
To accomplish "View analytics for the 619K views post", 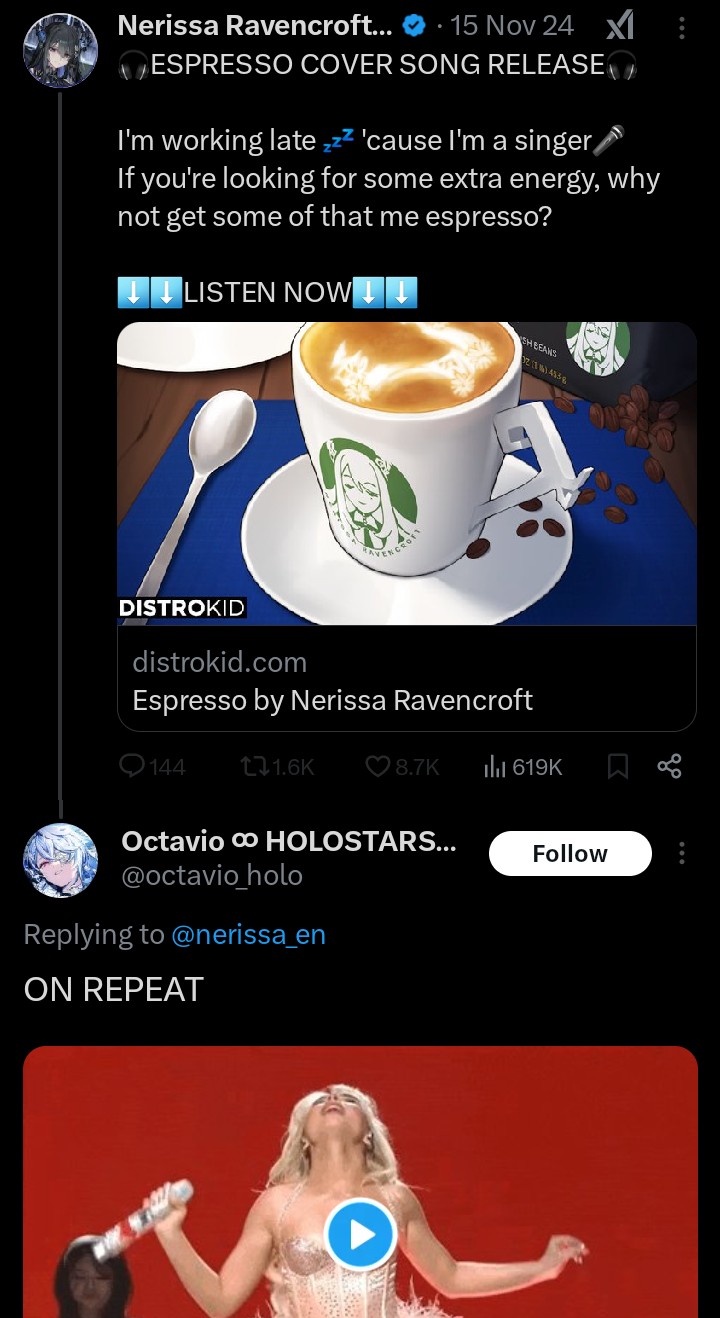I will pyautogui.click(x=522, y=766).
